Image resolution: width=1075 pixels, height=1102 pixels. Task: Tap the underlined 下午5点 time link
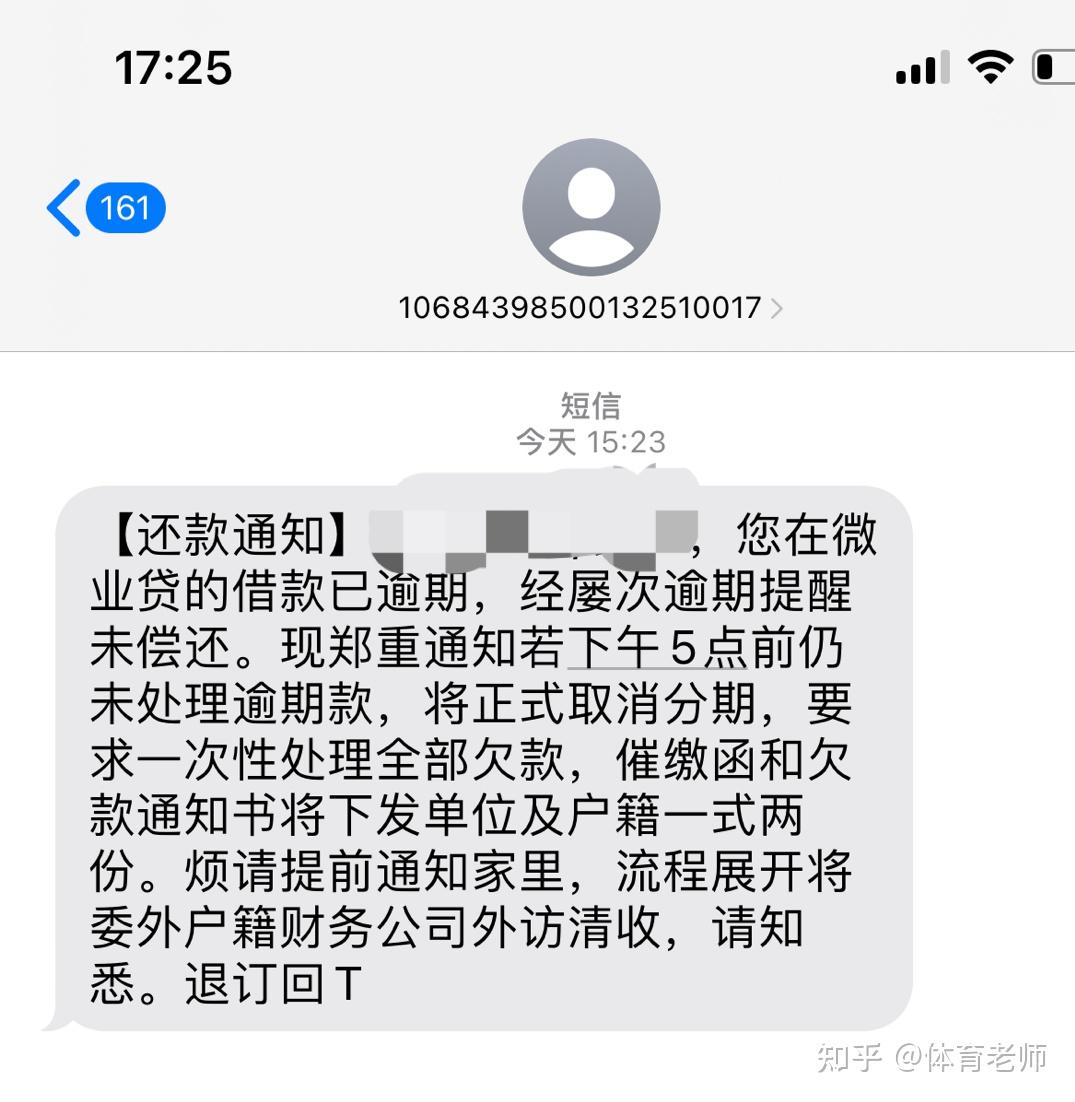(x=657, y=649)
